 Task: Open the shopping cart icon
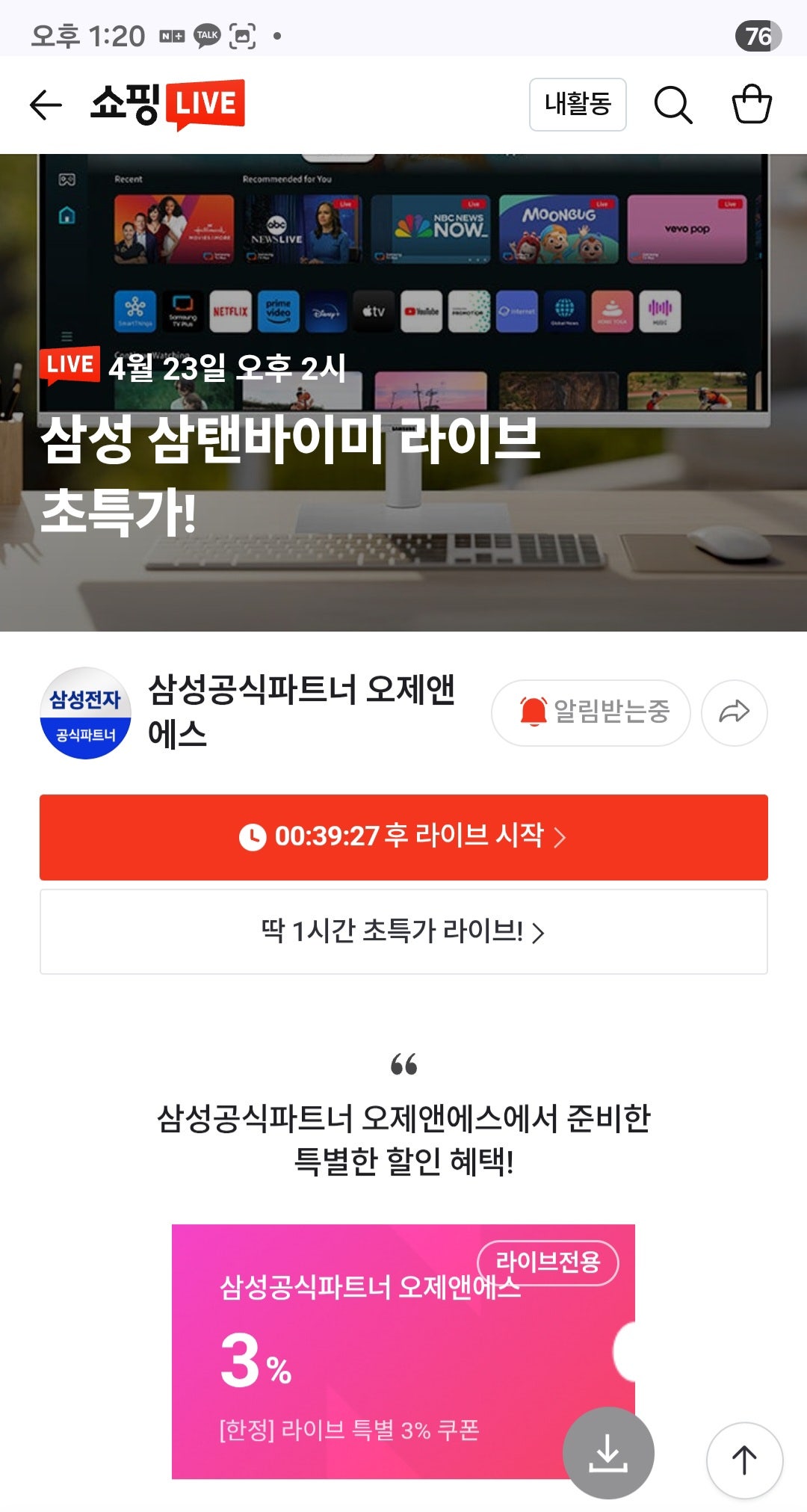coord(755,105)
